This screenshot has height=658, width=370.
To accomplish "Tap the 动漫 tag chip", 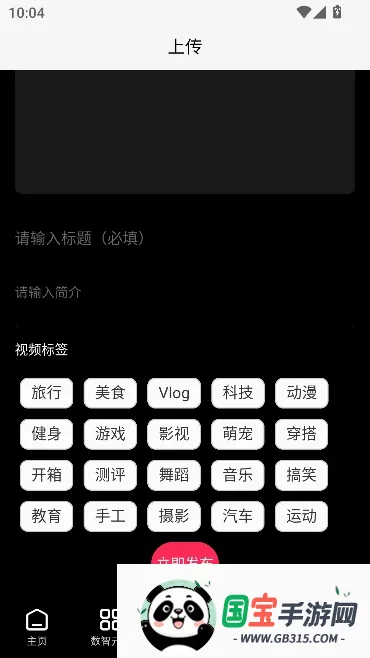I will (x=302, y=393).
